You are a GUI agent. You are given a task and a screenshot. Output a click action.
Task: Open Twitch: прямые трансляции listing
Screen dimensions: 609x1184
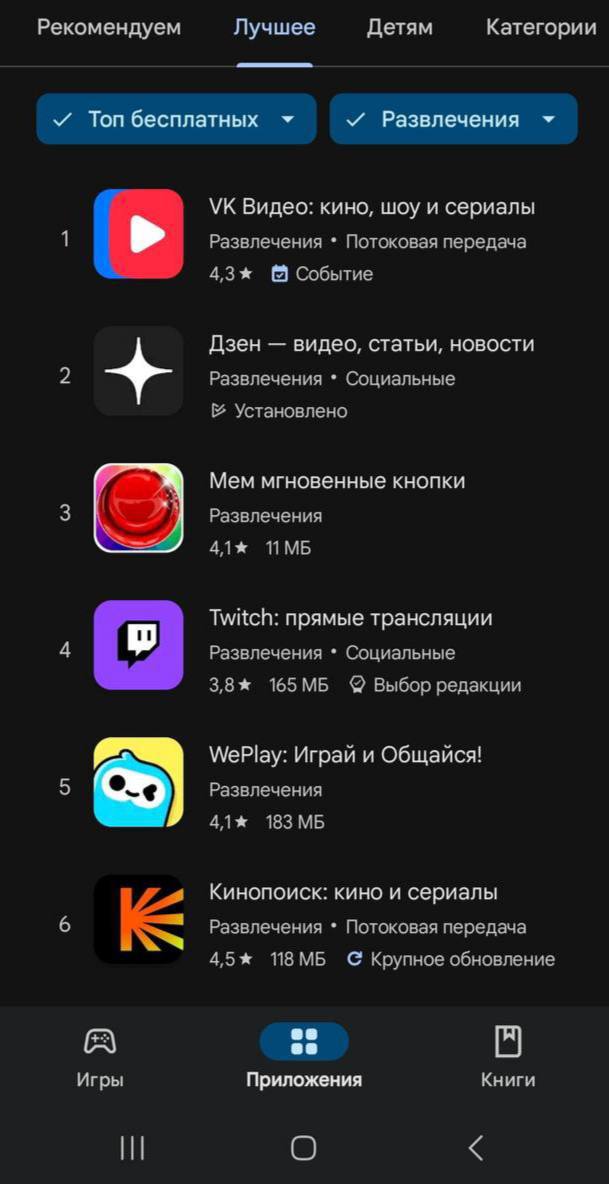[350, 619]
